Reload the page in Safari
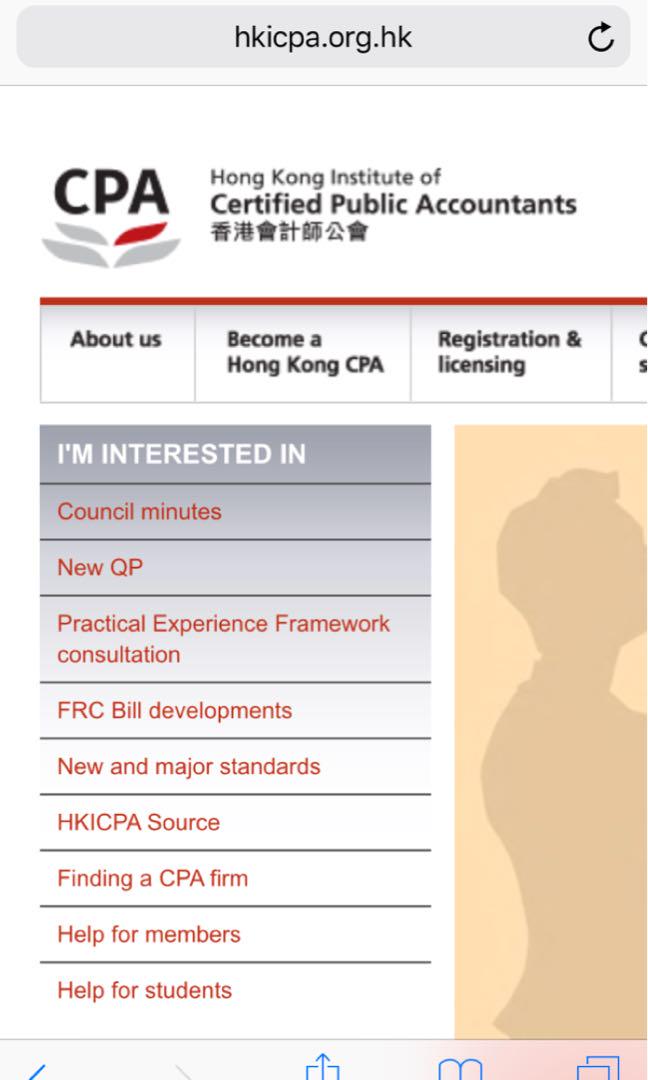This screenshot has height=1080, width=648. (x=599, y=38)
